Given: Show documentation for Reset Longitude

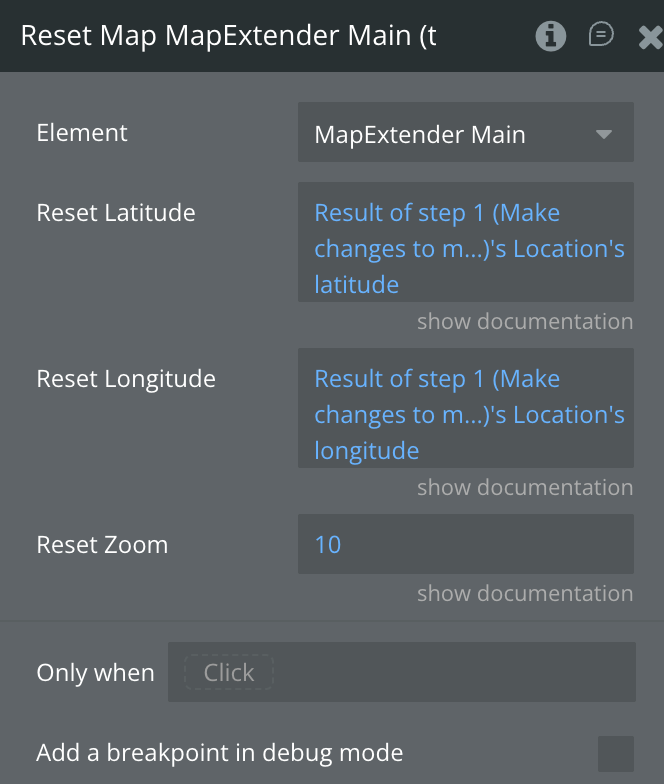Looking at the screenshot, I should (x=524, y=488).
